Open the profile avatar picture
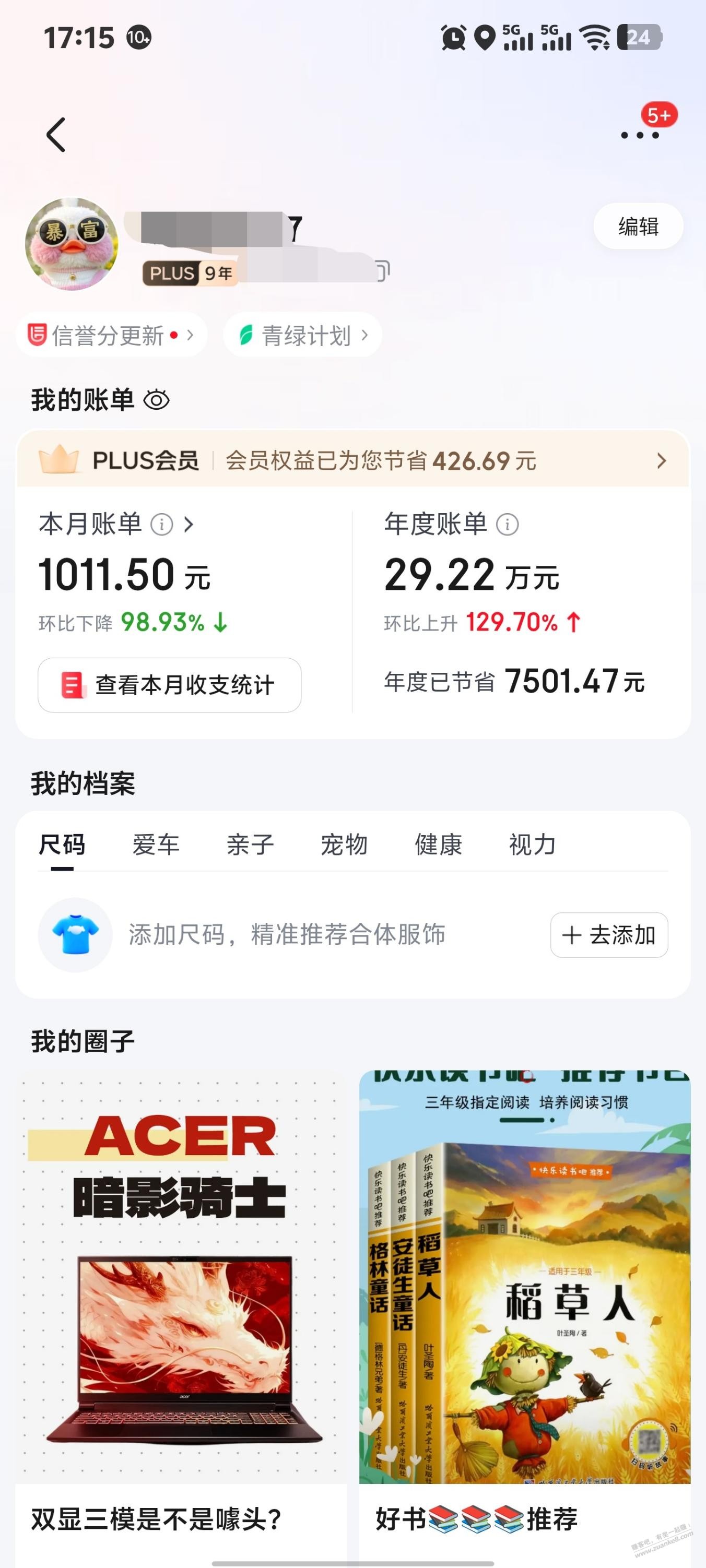706x1568 pixels. (x=71, y=243)
